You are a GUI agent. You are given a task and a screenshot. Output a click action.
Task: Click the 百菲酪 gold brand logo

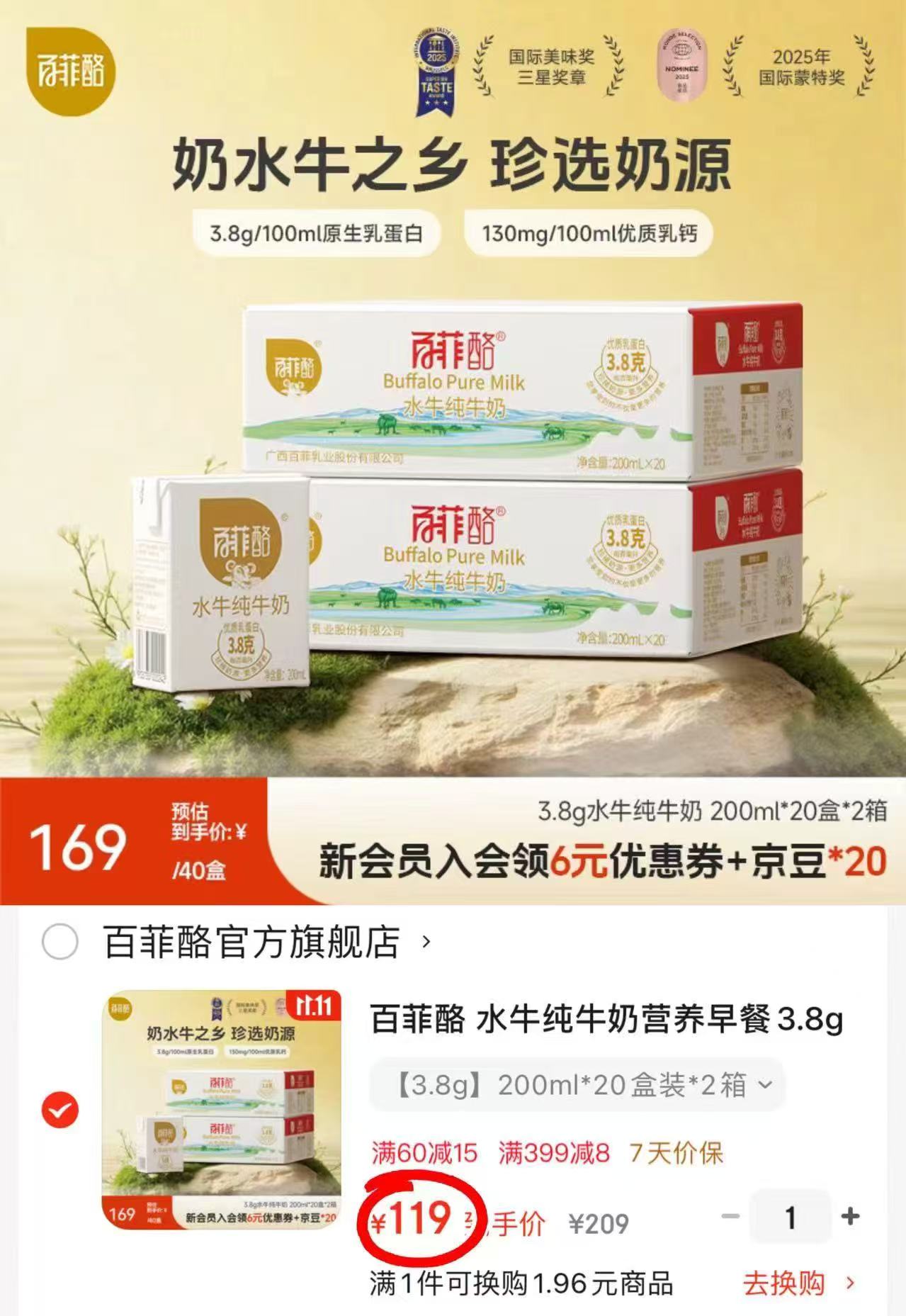71,71
